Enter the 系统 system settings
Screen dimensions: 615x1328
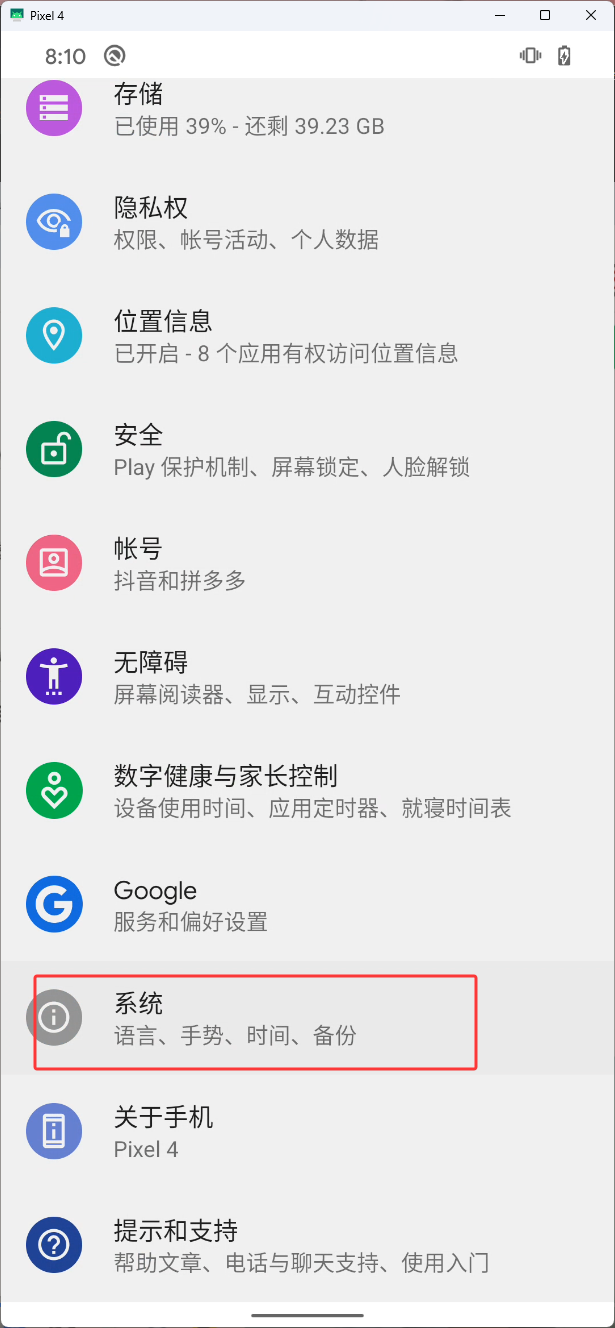(x=307, y=1018)
